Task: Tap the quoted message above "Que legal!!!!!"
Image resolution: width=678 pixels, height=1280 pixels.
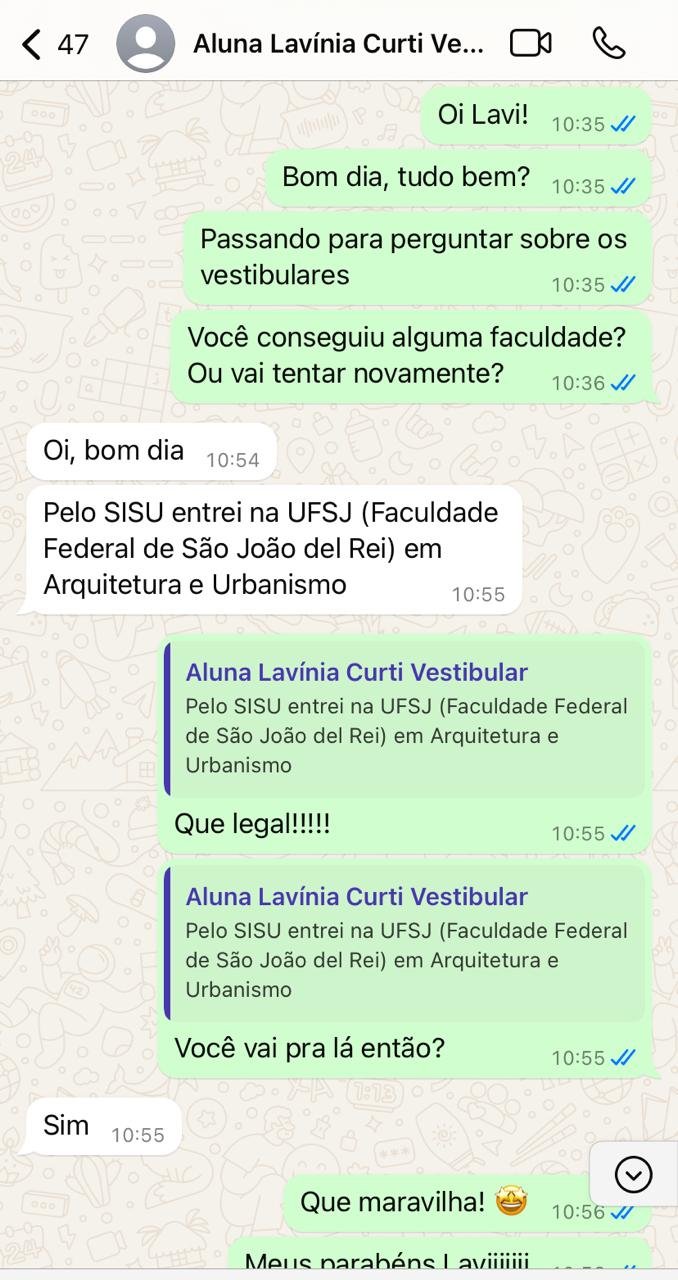Action: (405, 718)
